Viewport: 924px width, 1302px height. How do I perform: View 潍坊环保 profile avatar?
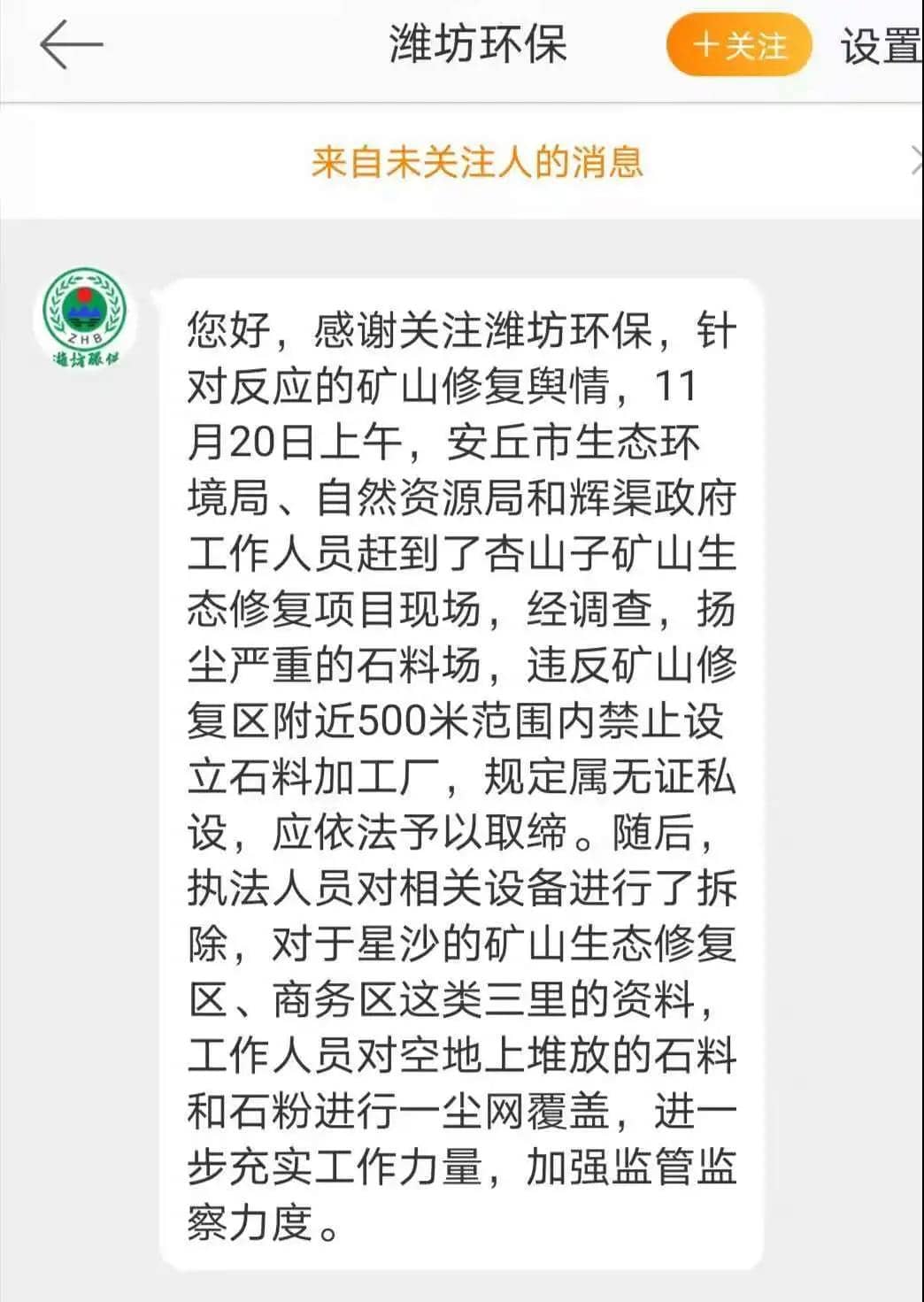coord(85,320)
